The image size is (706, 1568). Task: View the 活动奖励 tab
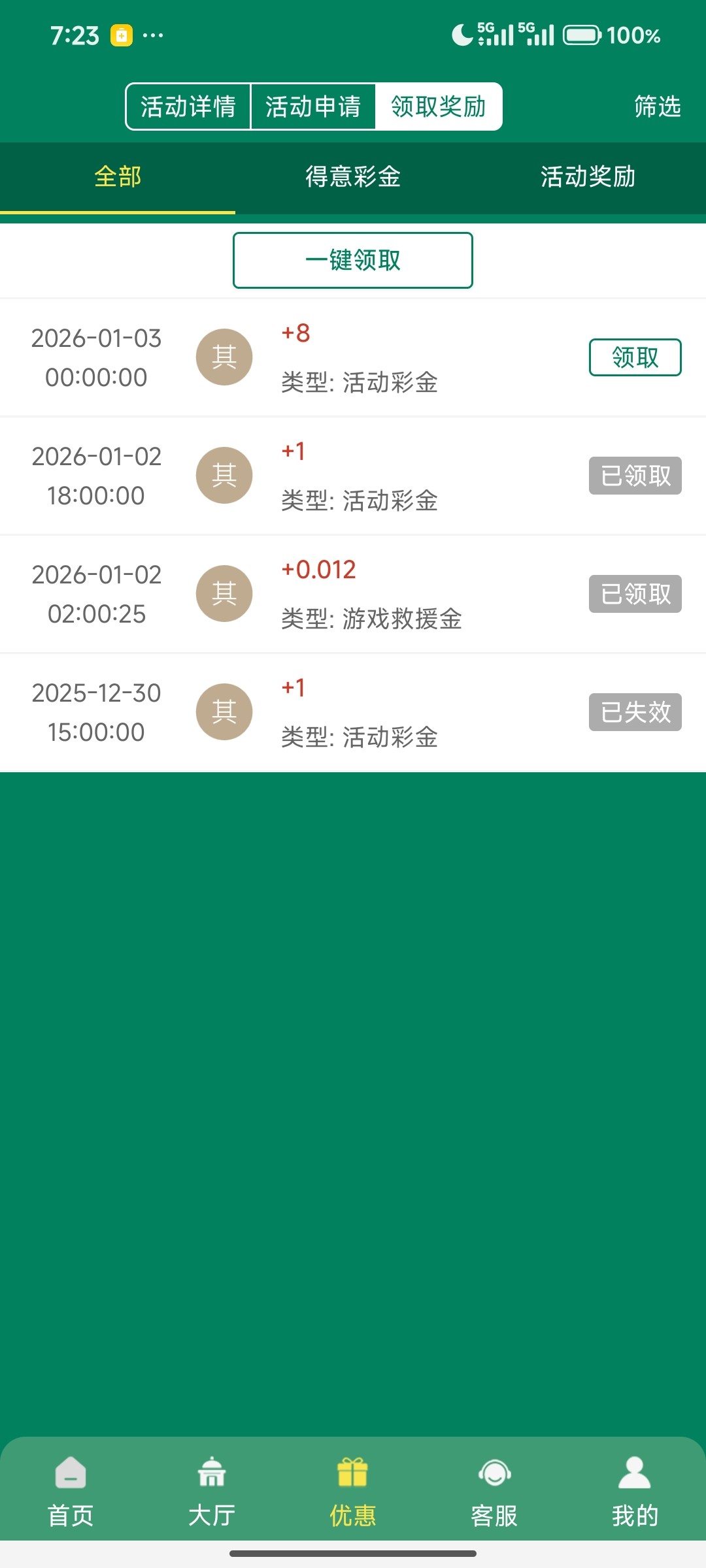(588, 177)
